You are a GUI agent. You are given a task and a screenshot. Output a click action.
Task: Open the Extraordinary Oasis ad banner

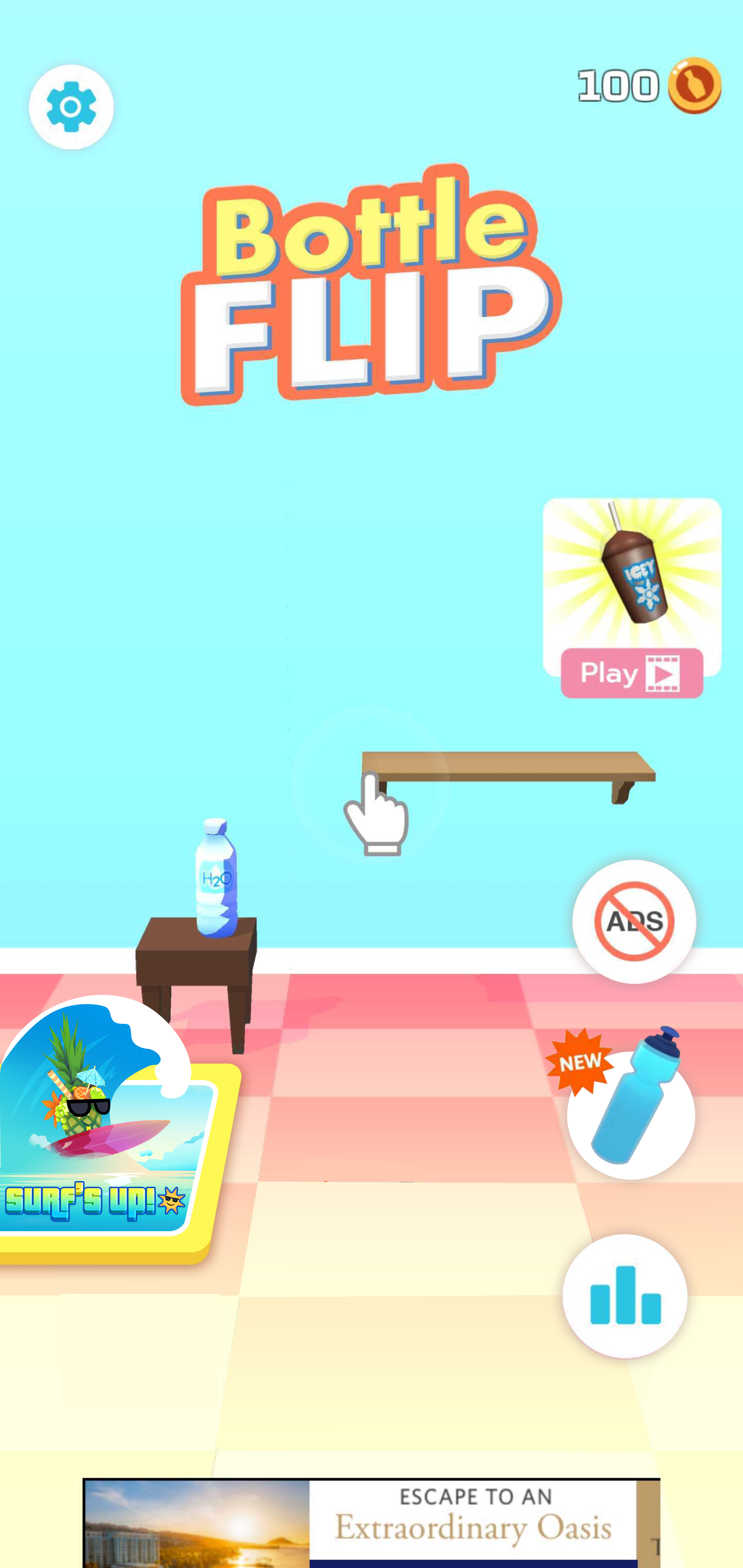(372, 1523)
